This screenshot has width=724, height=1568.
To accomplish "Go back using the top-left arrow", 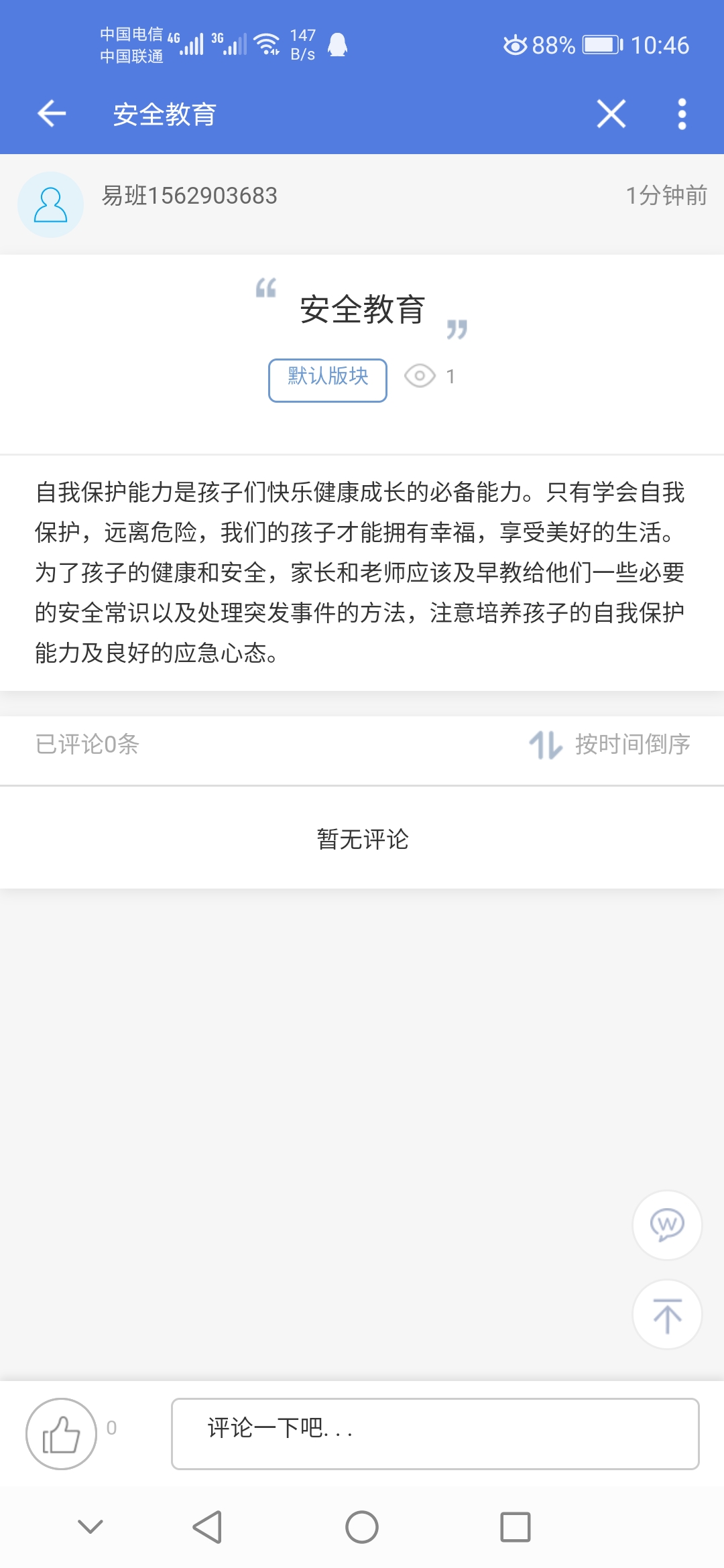I will pyautogui.click(x=52, y=113).
